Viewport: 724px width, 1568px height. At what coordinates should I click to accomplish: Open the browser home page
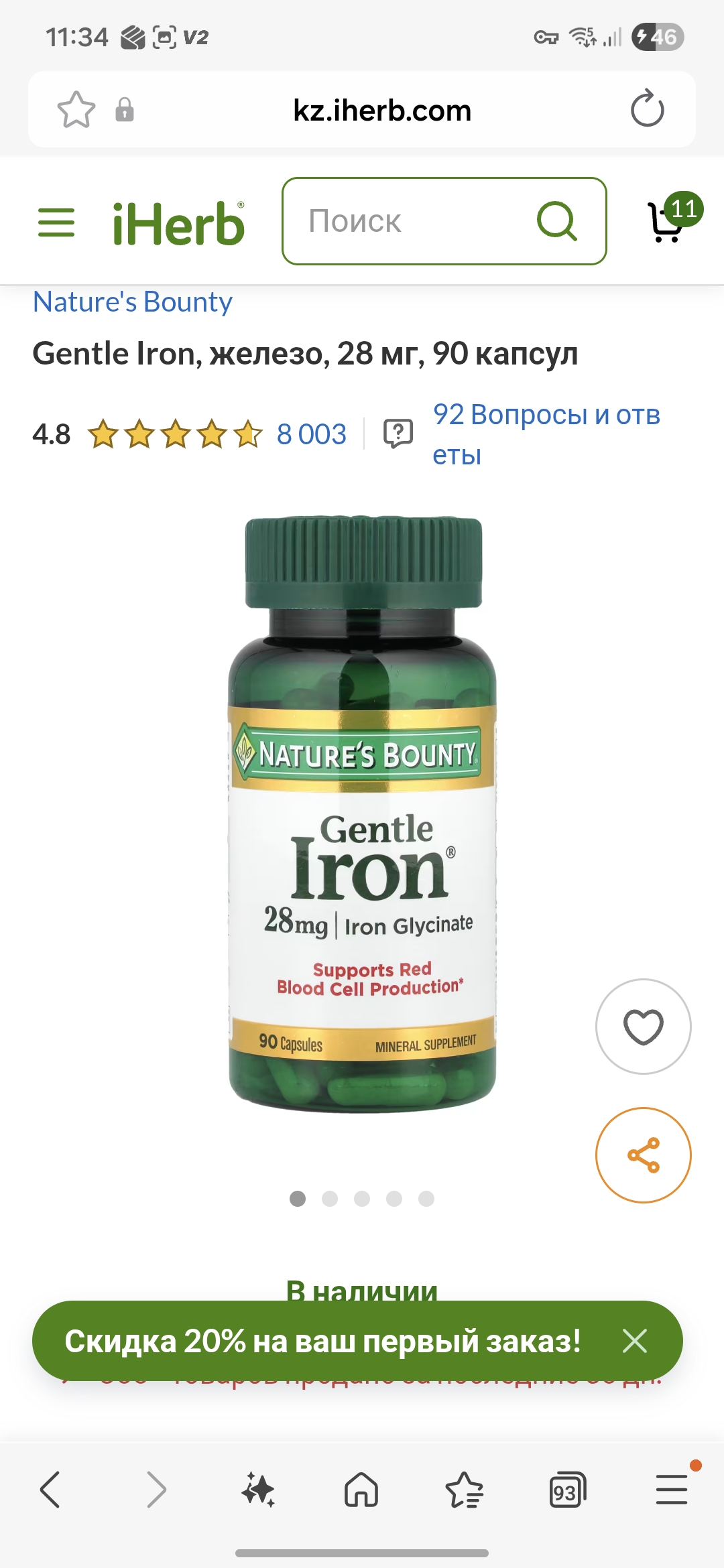361,1490
